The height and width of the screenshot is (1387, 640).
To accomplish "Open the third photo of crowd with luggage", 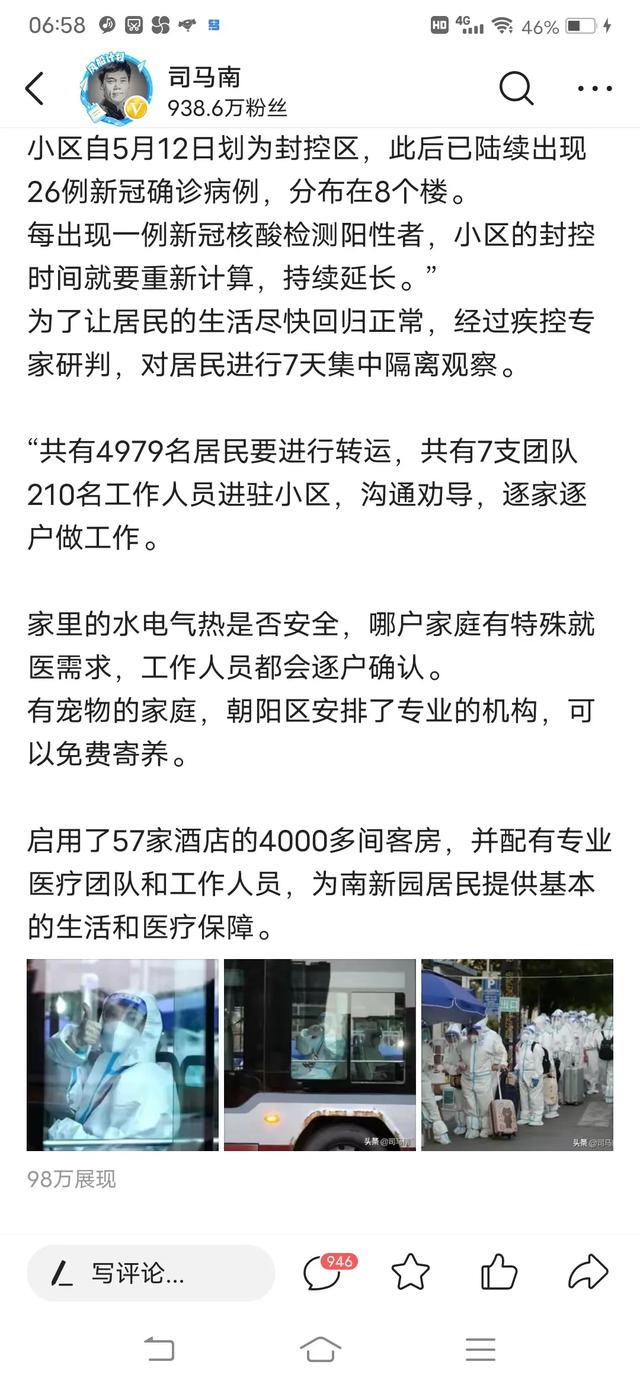I will 517,1055.
